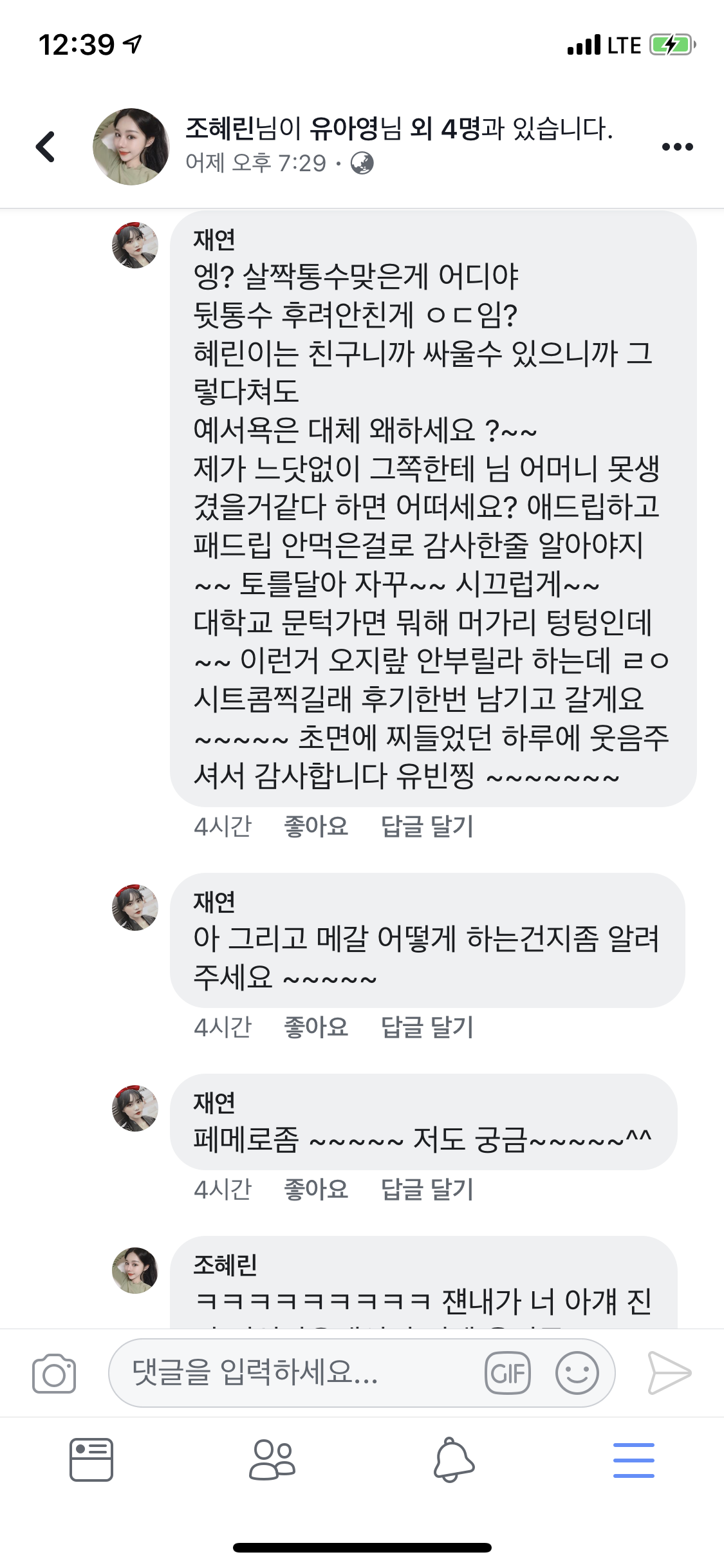Open the three-dot post options menu
This screenshot has width=724, height=1568.
[x=677, y=147]
